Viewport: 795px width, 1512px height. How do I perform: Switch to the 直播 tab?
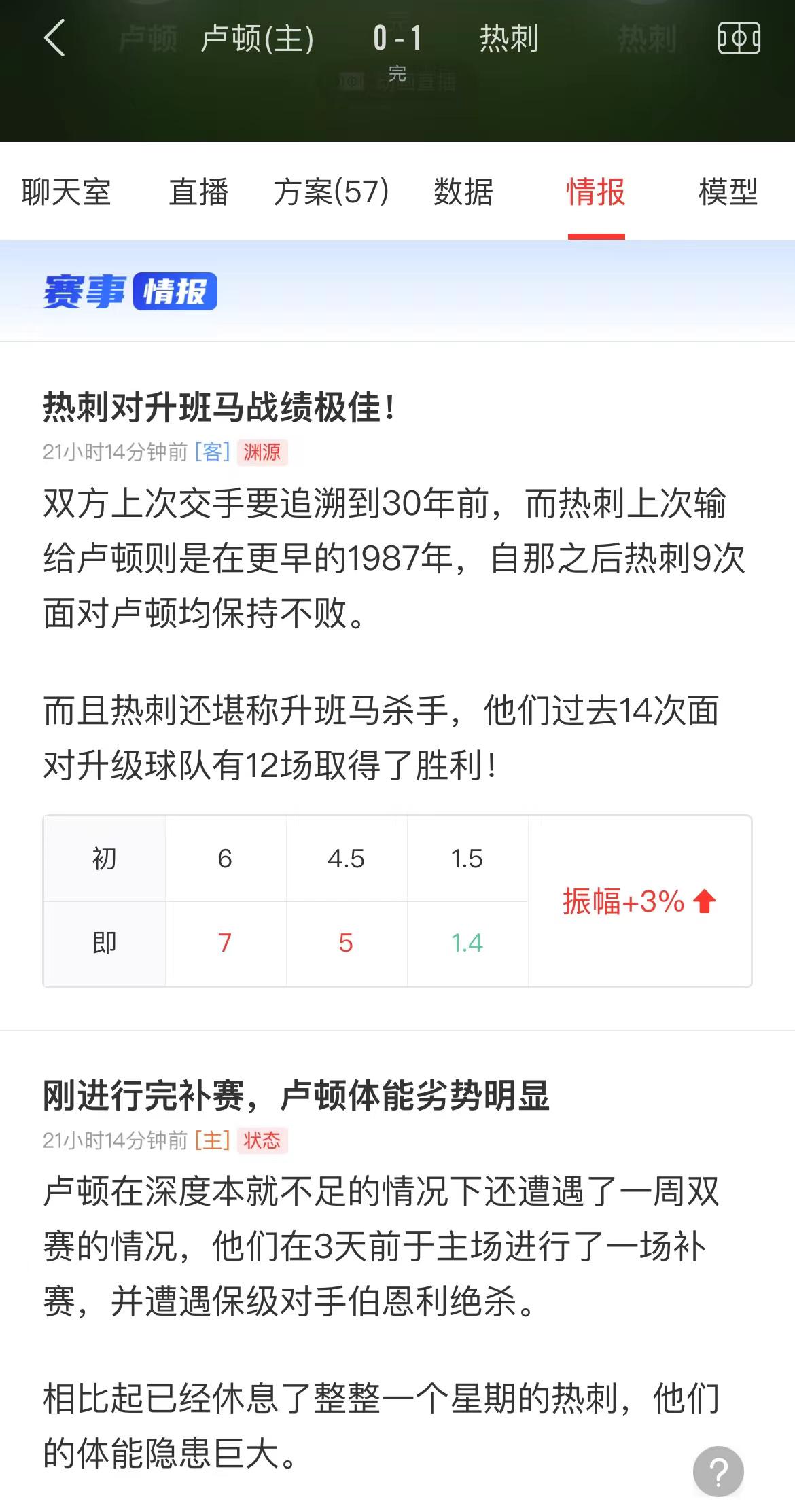[198, 192]
